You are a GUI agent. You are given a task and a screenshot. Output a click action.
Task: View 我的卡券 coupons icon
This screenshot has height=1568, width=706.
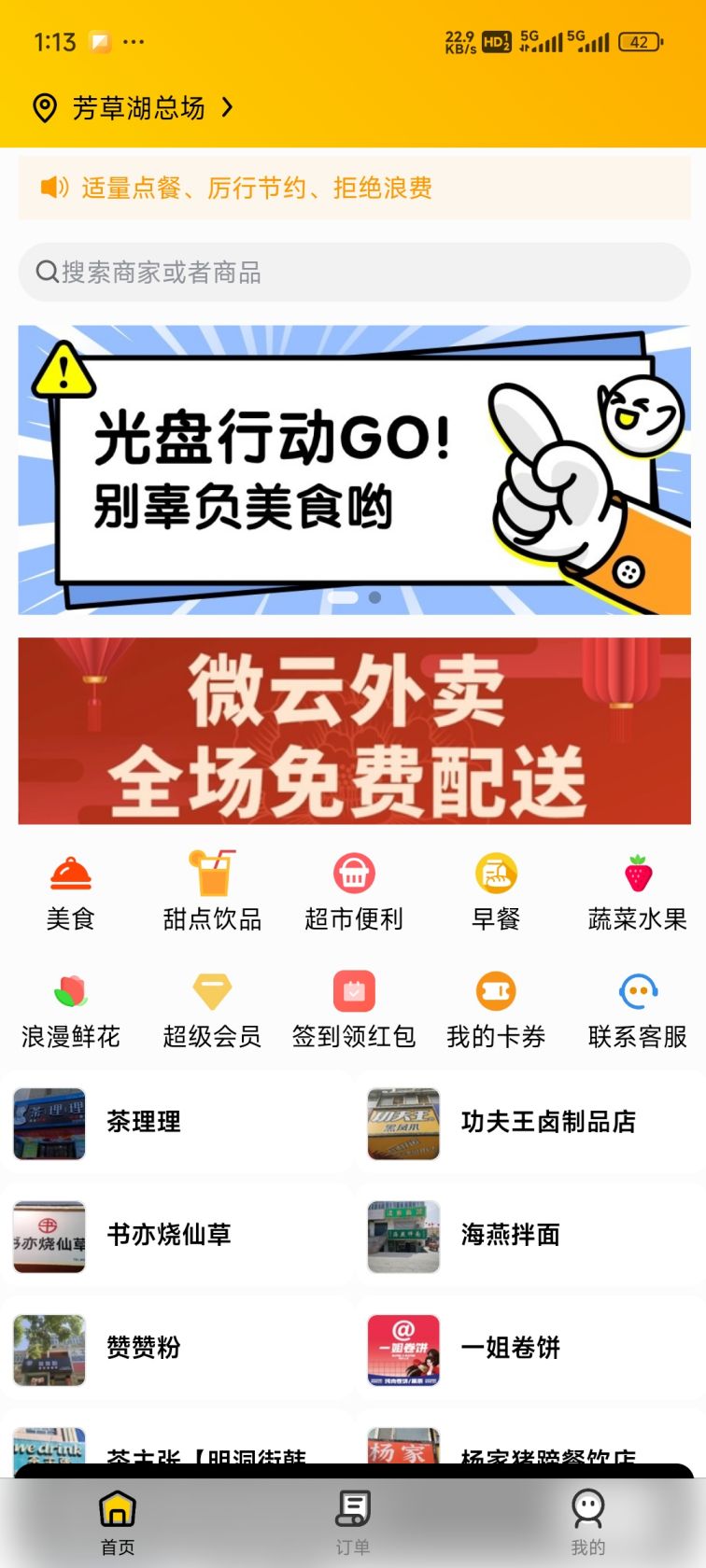[495, 1001]
